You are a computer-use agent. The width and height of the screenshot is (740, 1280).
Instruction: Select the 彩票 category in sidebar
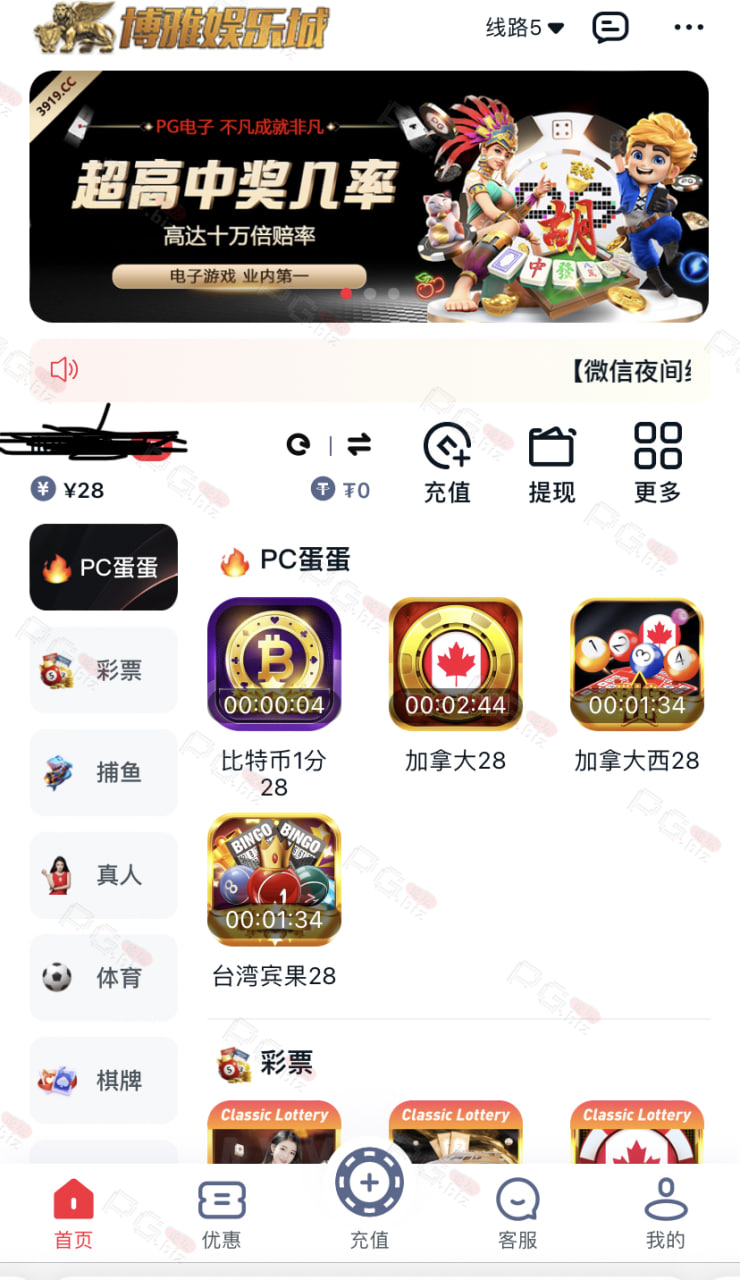(103, 670)
